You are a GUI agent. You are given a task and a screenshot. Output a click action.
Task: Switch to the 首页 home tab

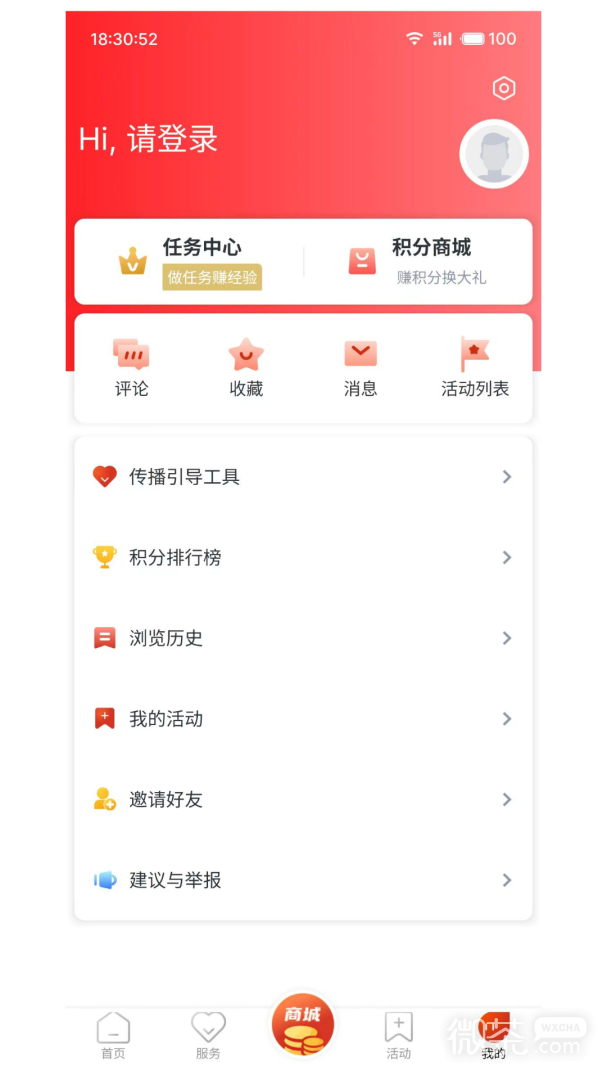pos(113,1036)
